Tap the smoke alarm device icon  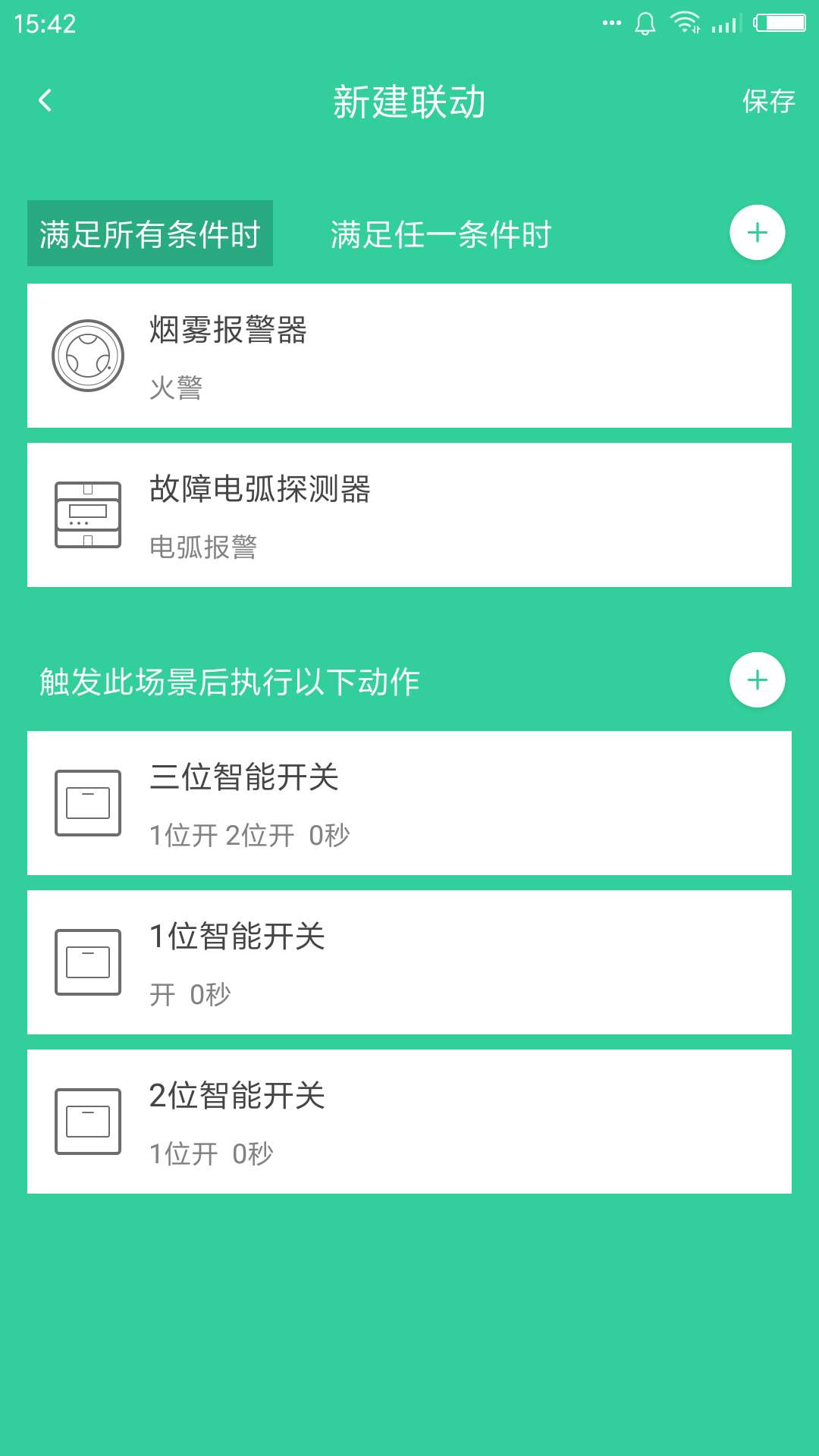87,356
